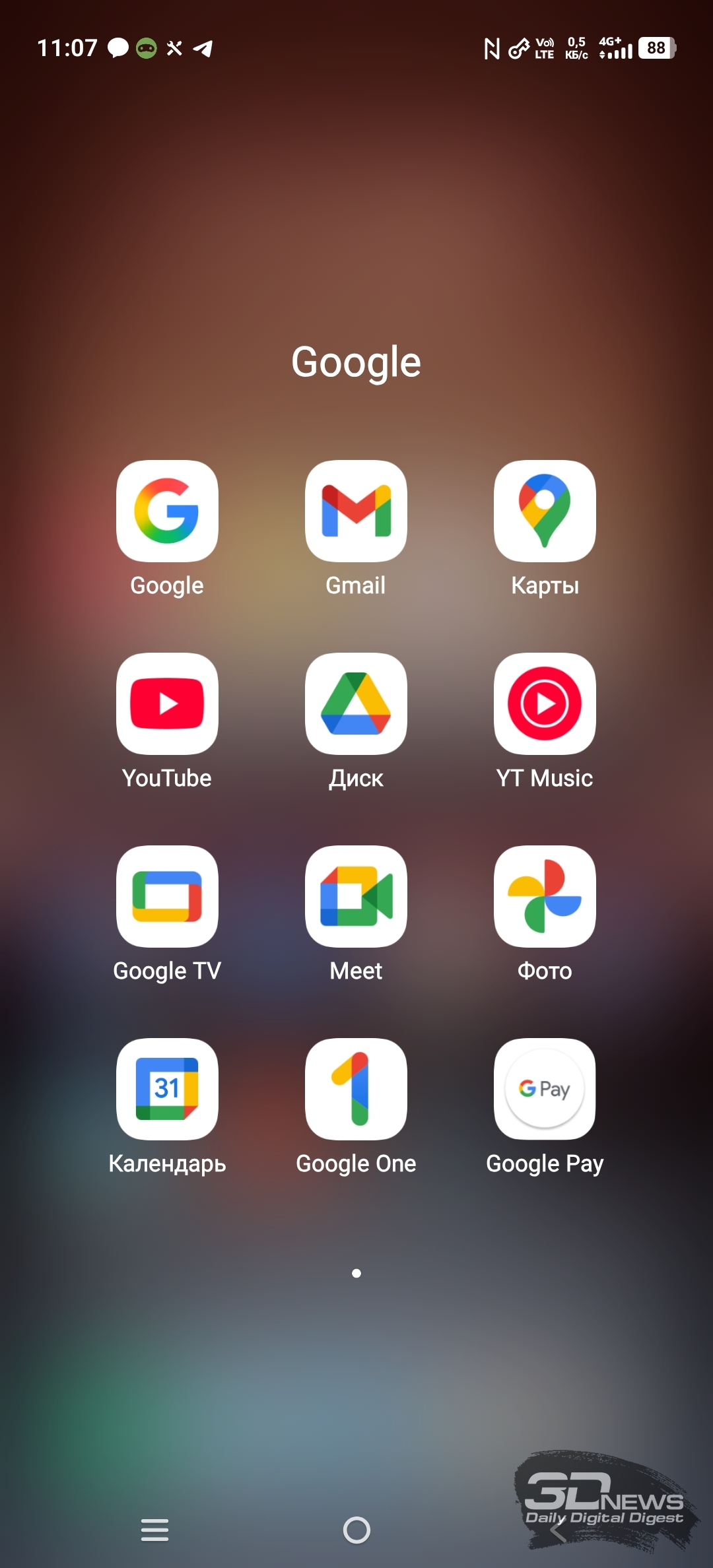Tap the Google folder title
Viewport: 713px width, 1568px height.
(356, 362)
